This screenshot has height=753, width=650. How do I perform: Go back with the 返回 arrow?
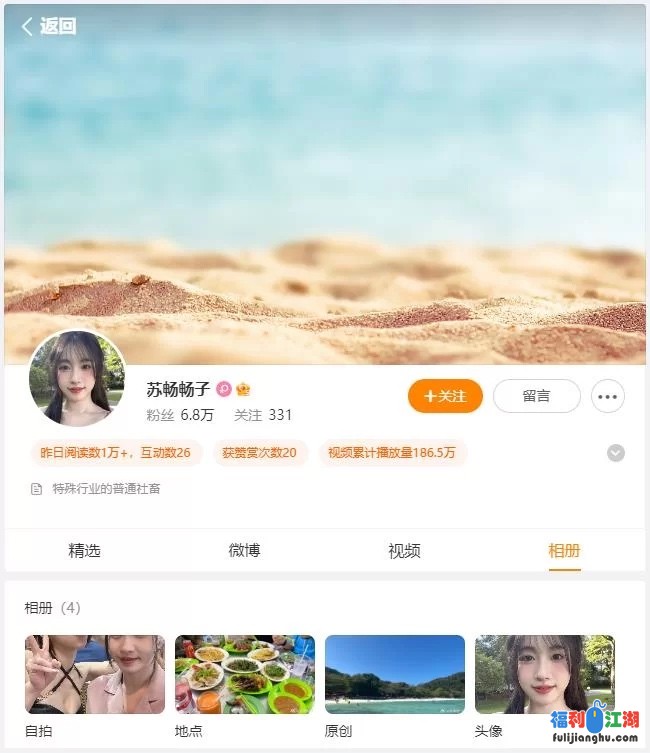click(48, 27)
